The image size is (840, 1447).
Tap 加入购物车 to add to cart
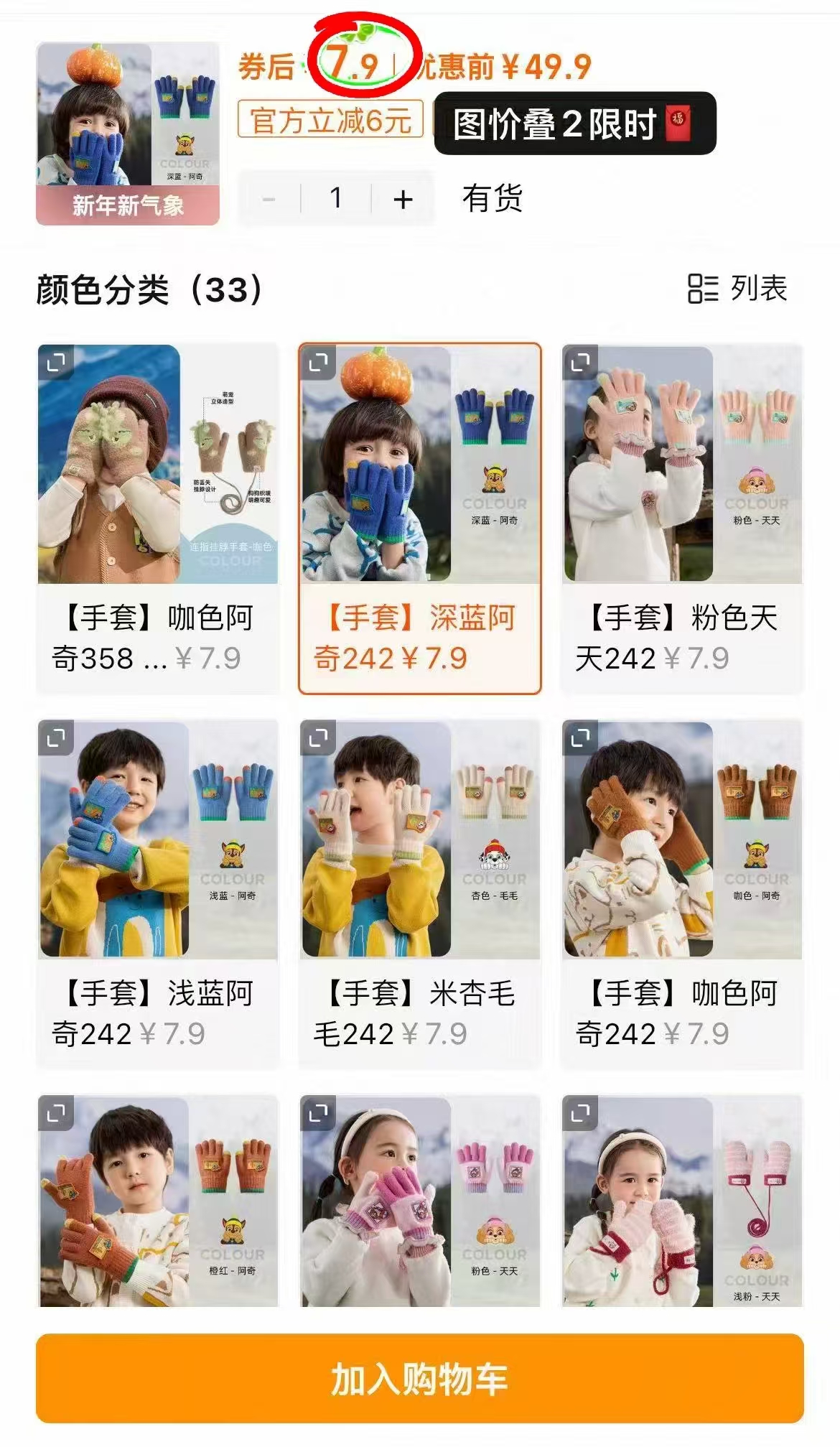click(x=419, y=1379)
